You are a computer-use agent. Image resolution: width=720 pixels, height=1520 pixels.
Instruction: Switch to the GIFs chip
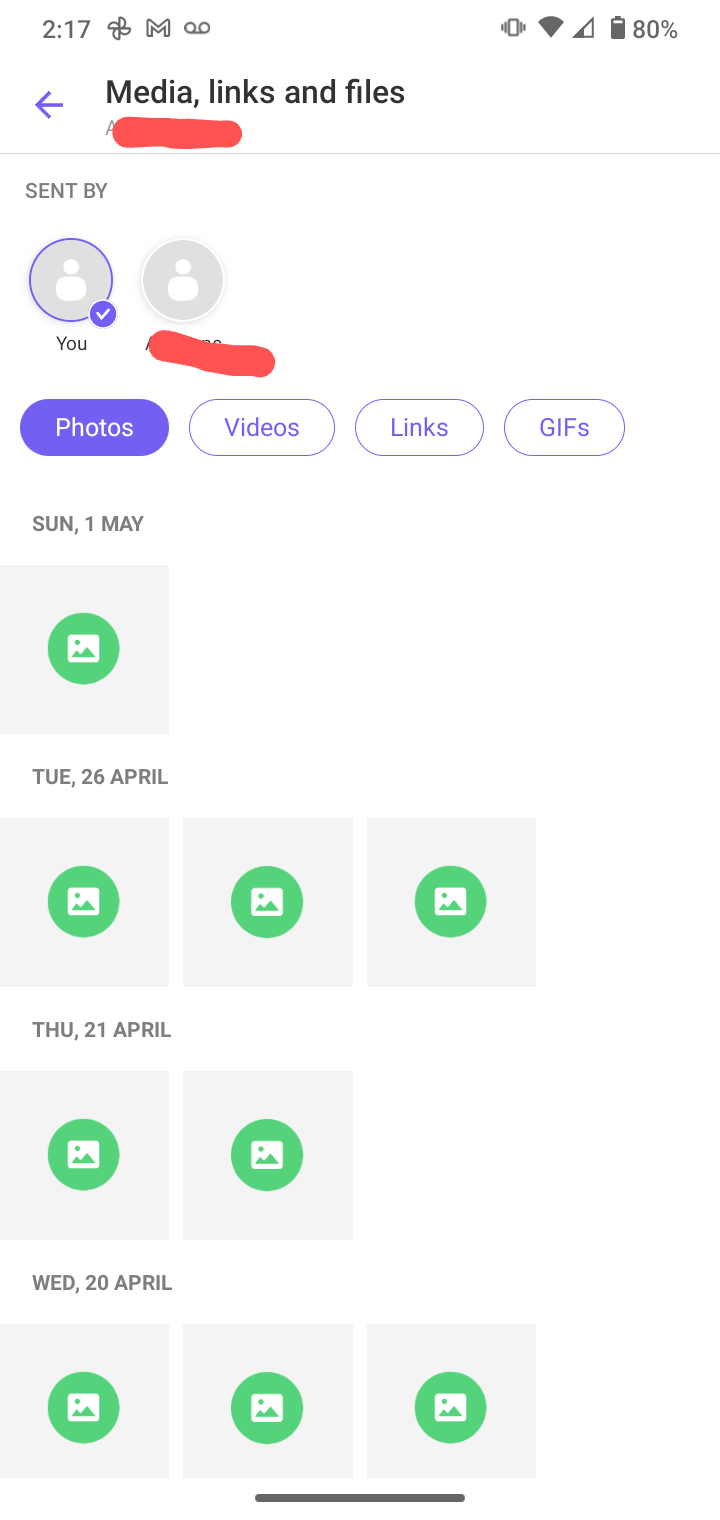564,427
